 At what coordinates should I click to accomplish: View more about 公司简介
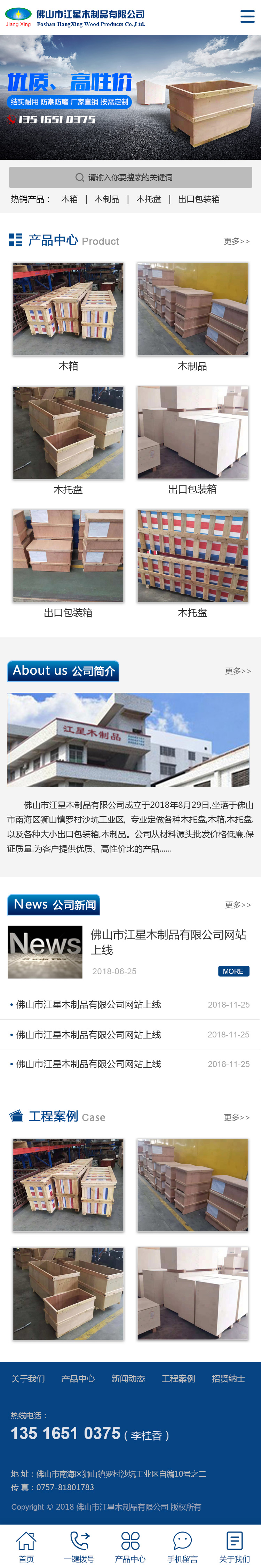click(238, 671)
